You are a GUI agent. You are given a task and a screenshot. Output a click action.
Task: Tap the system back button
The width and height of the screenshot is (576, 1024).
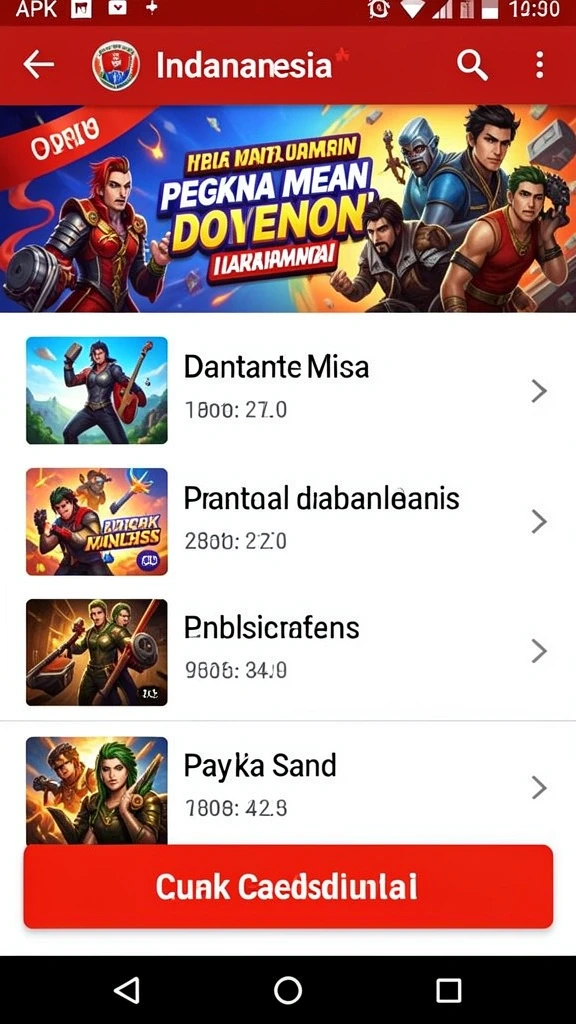[x=127, y=990]
